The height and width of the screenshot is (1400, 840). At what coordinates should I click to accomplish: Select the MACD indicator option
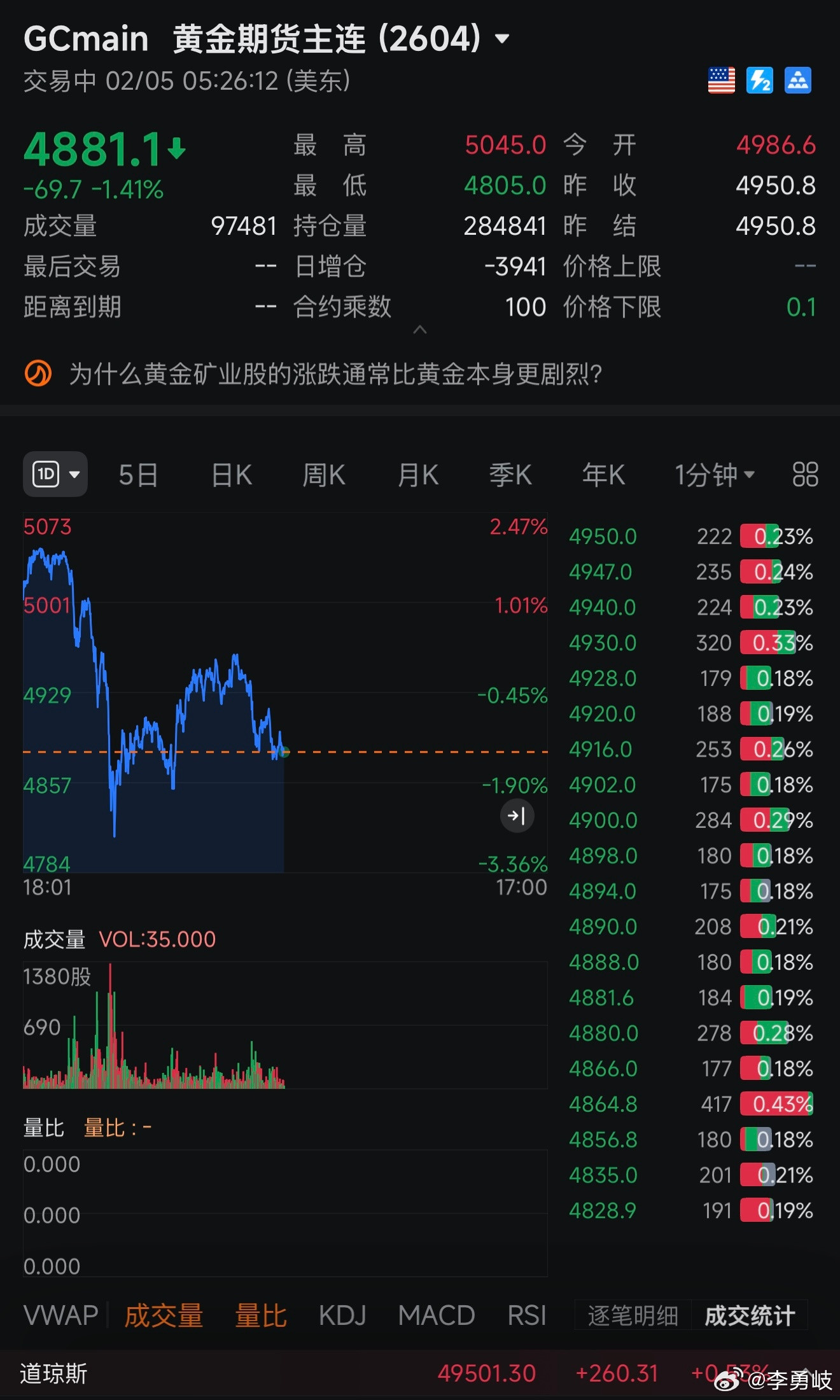pos(436,1315)
